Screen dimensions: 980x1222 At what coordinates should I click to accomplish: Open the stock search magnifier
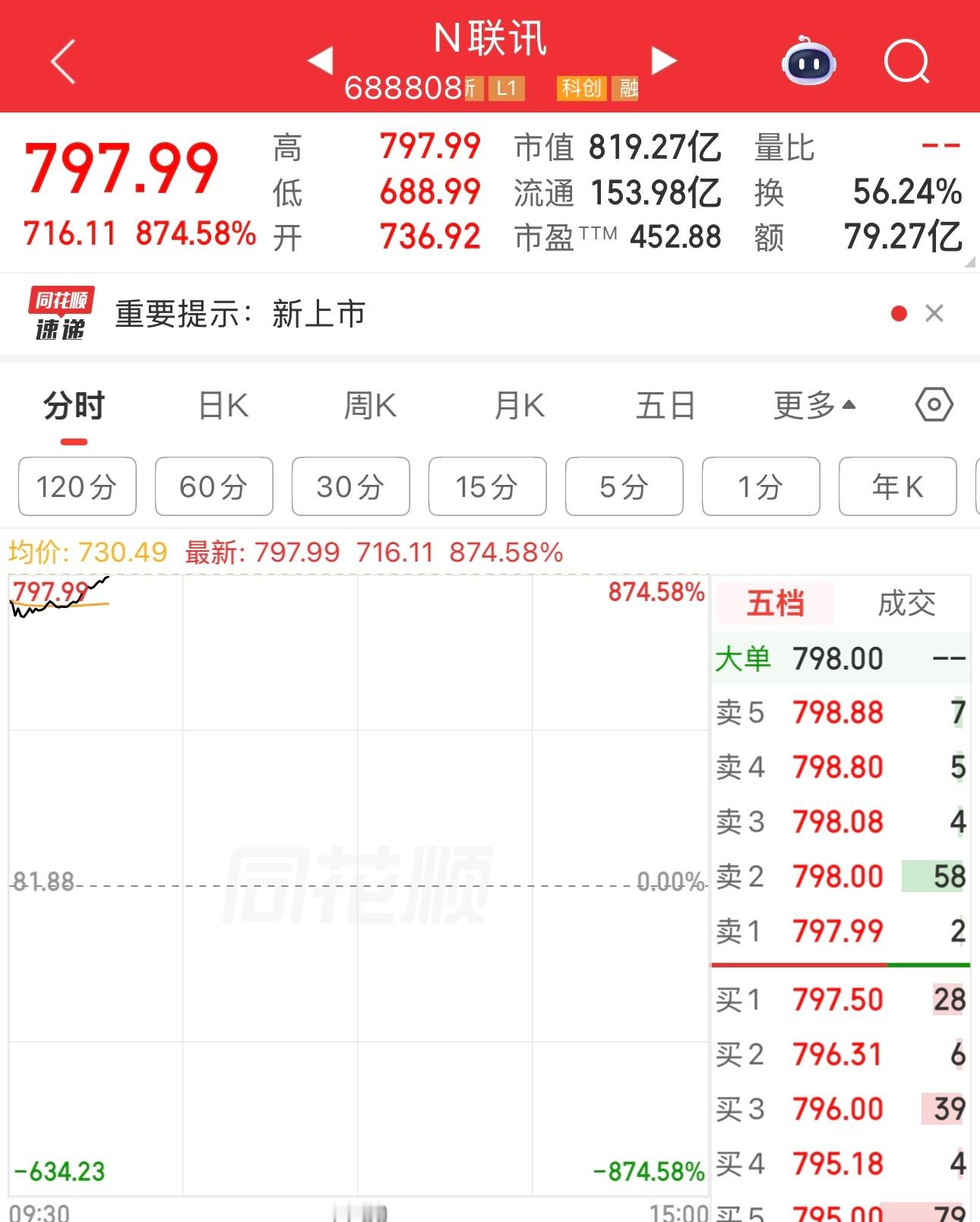[x=909, y=62]
